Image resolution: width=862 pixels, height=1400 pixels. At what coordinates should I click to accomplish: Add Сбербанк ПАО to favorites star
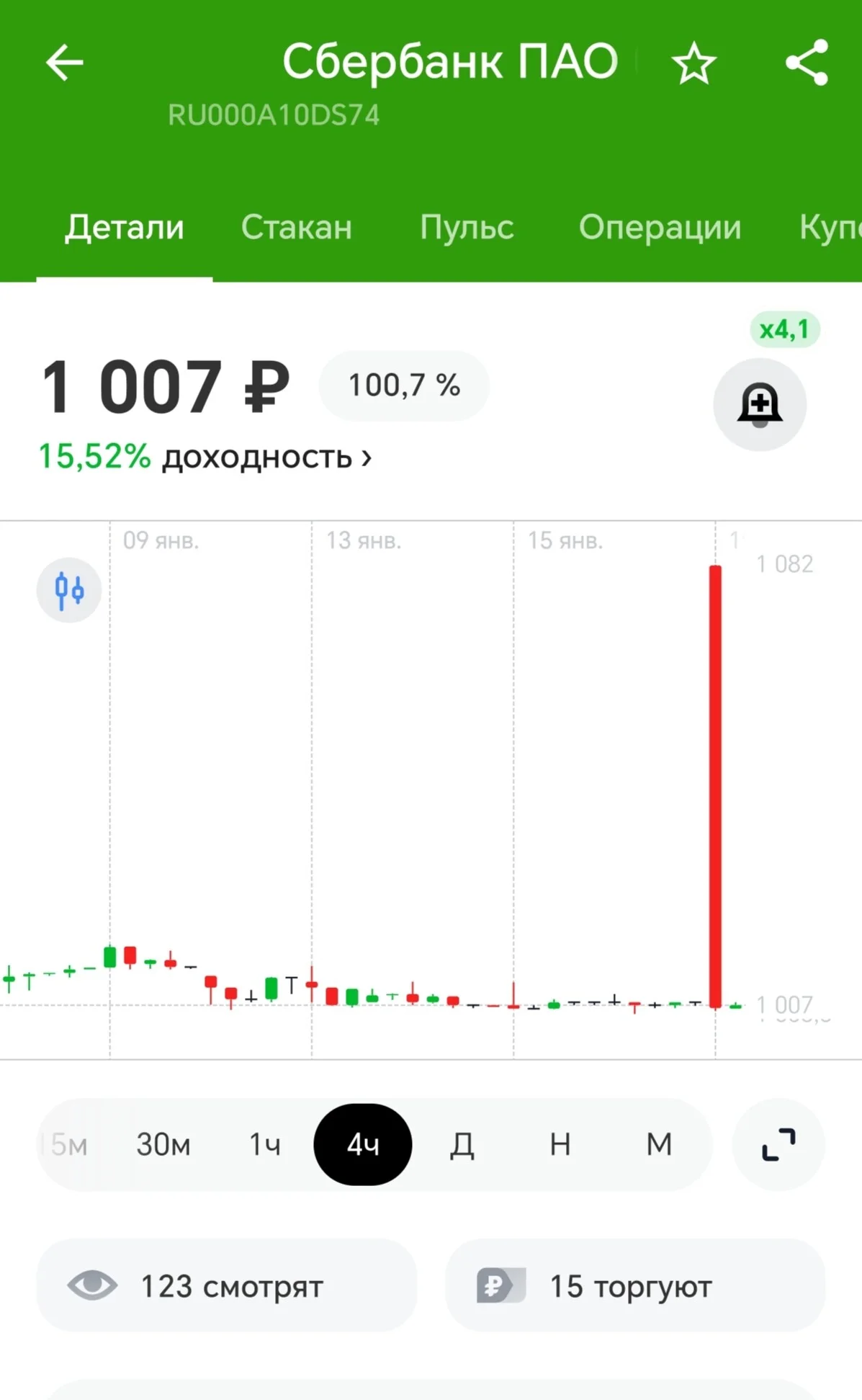(x=693, y=63)
